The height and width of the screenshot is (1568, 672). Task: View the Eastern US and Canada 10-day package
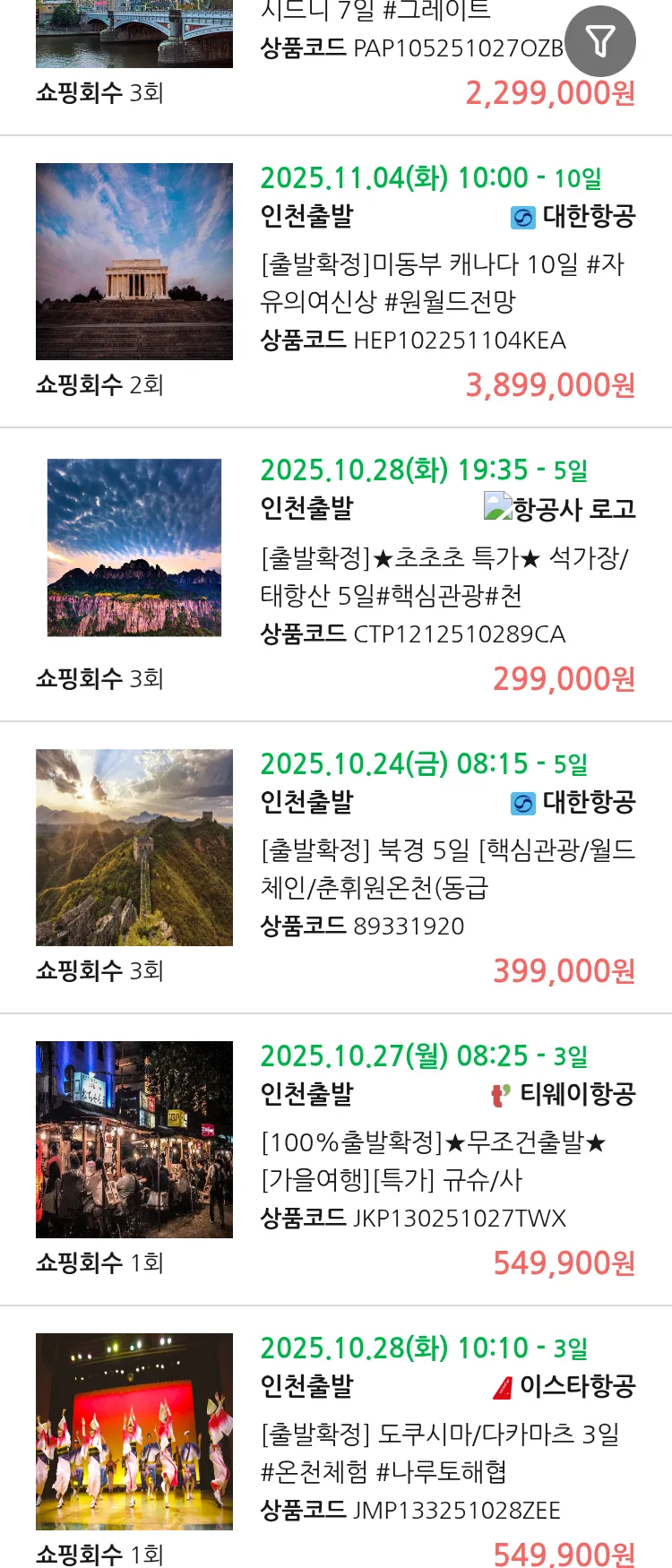[x=442, y=282]
